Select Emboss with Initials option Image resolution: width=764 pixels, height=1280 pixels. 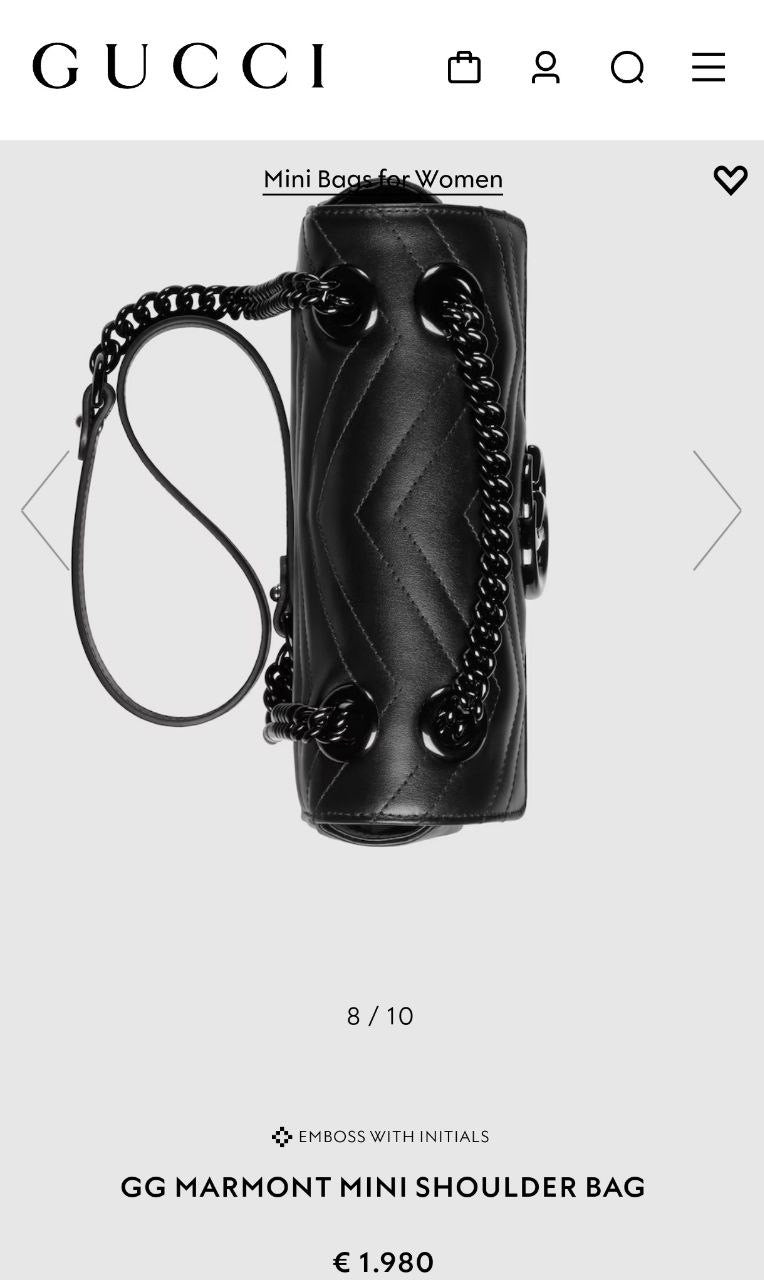click(381, 1136)
